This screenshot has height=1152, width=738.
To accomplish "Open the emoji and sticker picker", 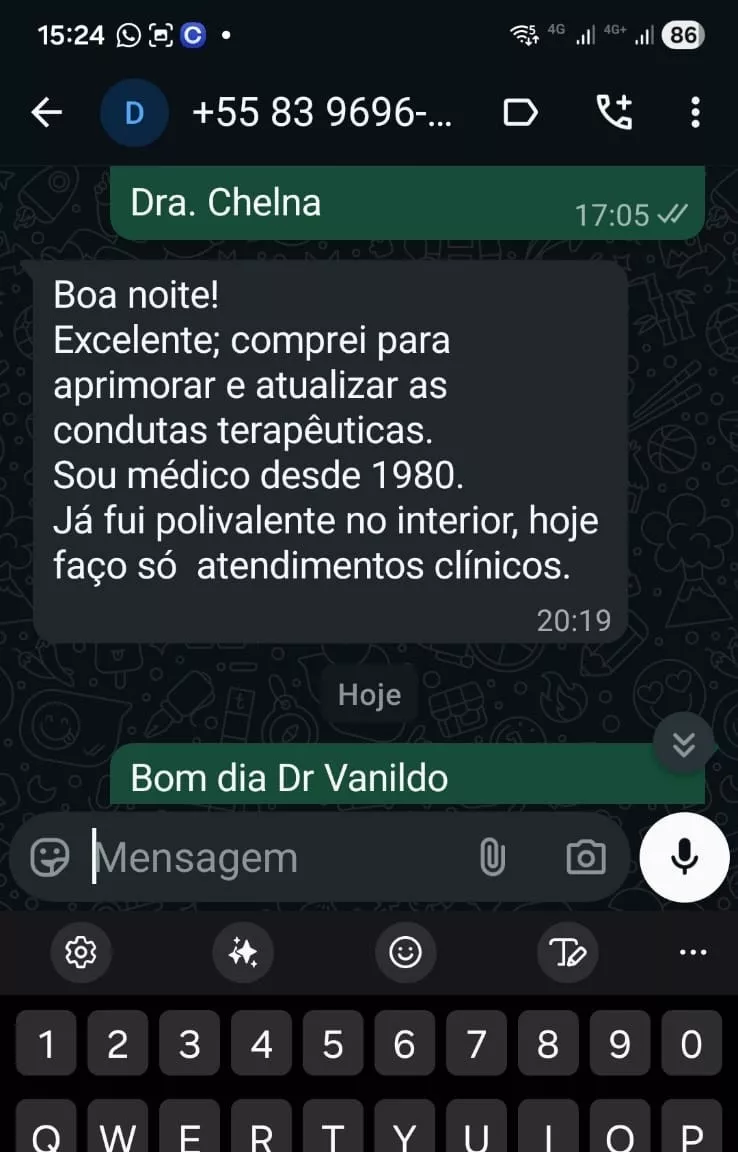I will pos(50,858).
